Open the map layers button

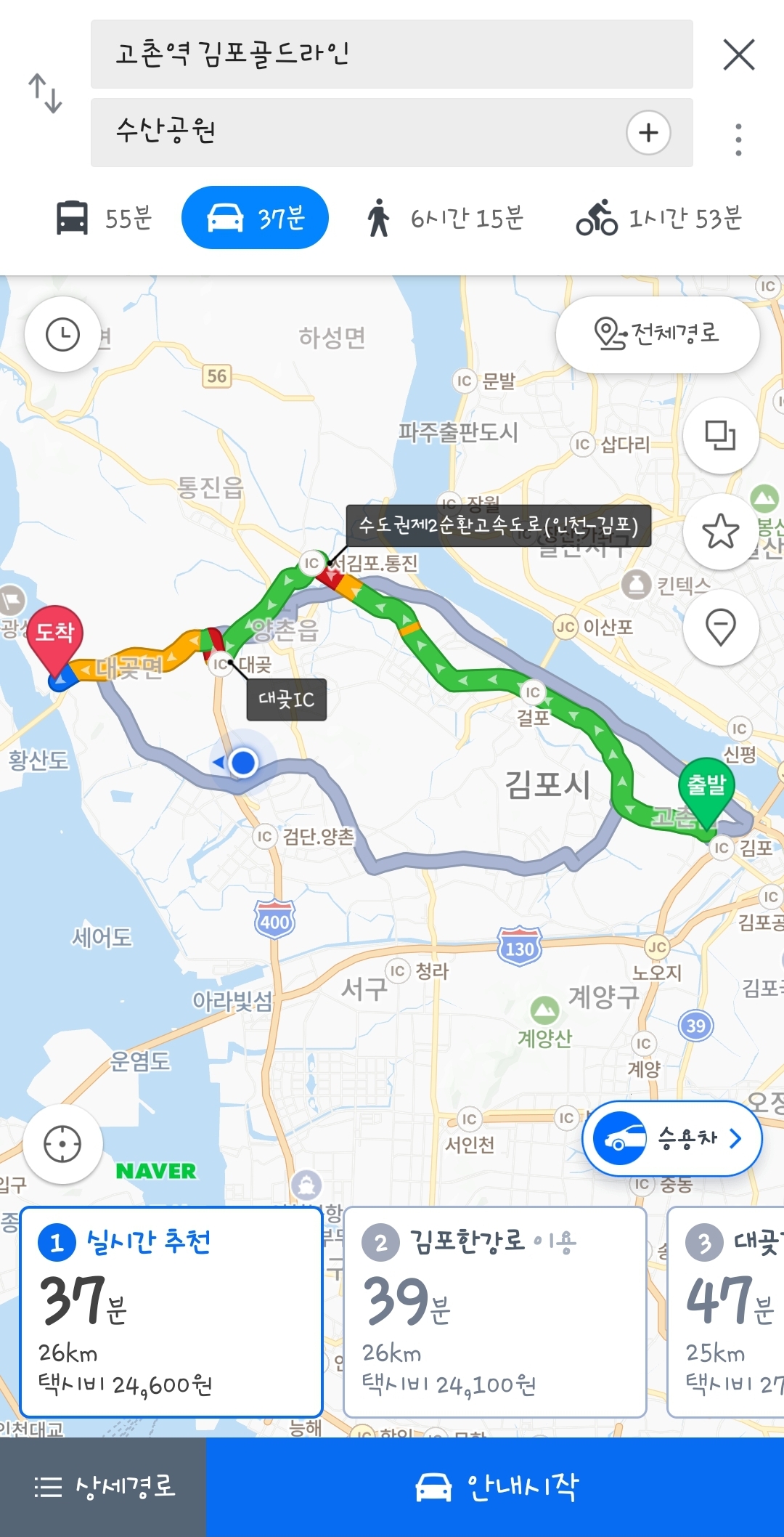721,436
